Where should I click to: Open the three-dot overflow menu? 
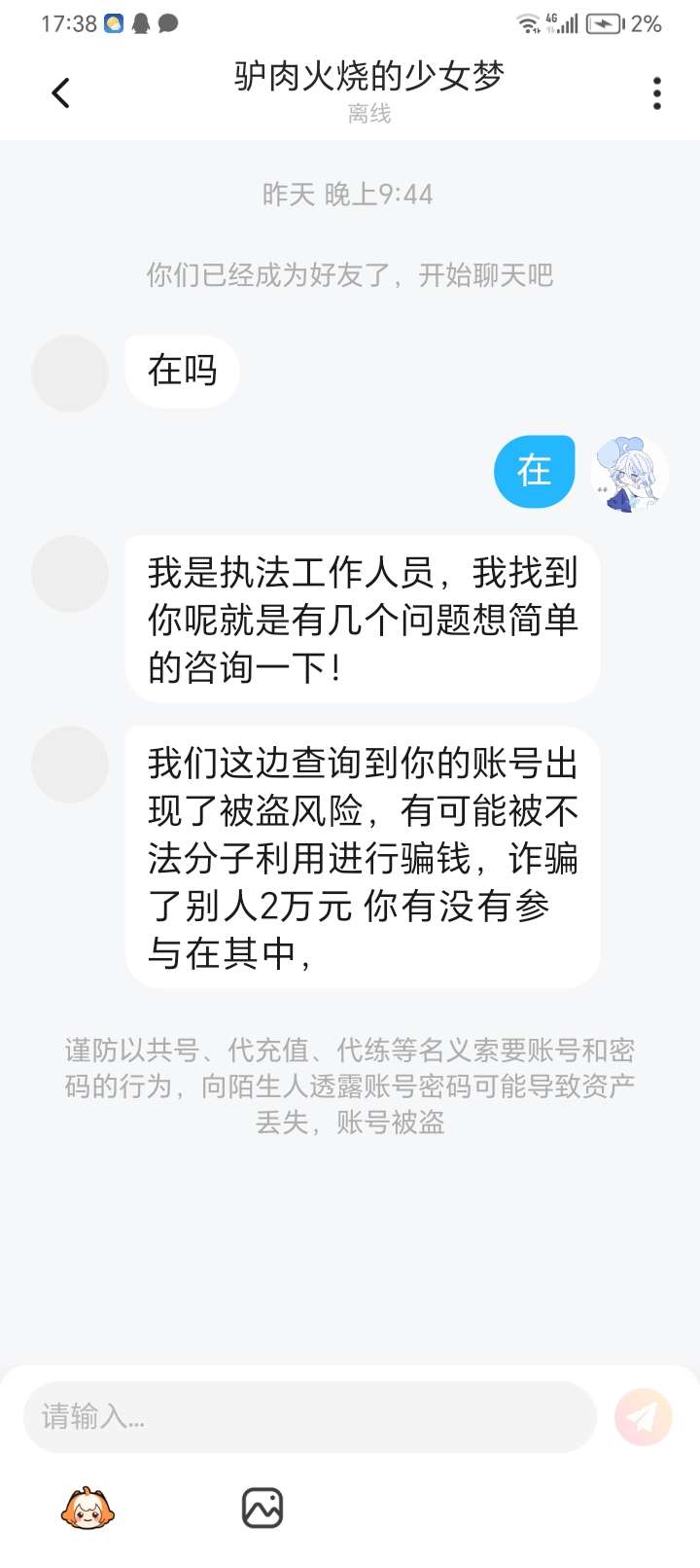point(657,93)
